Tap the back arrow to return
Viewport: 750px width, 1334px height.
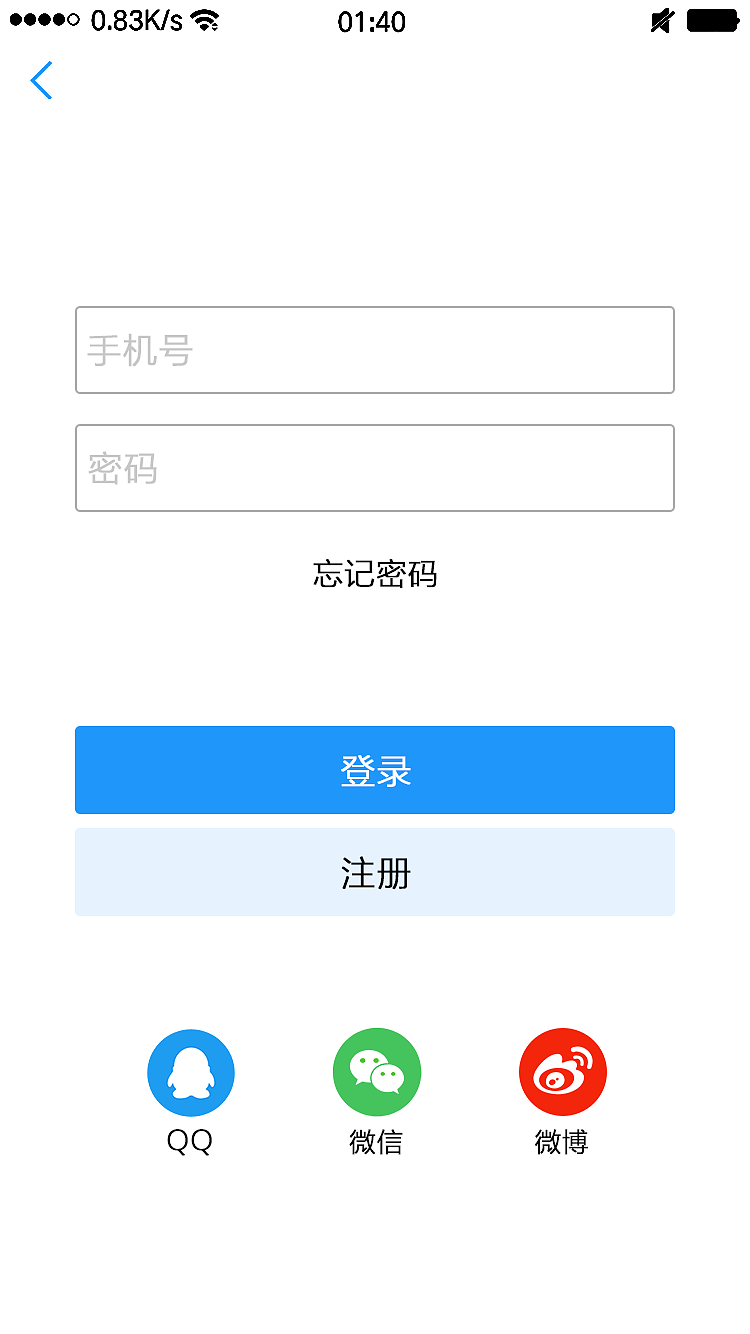(41, 81)
